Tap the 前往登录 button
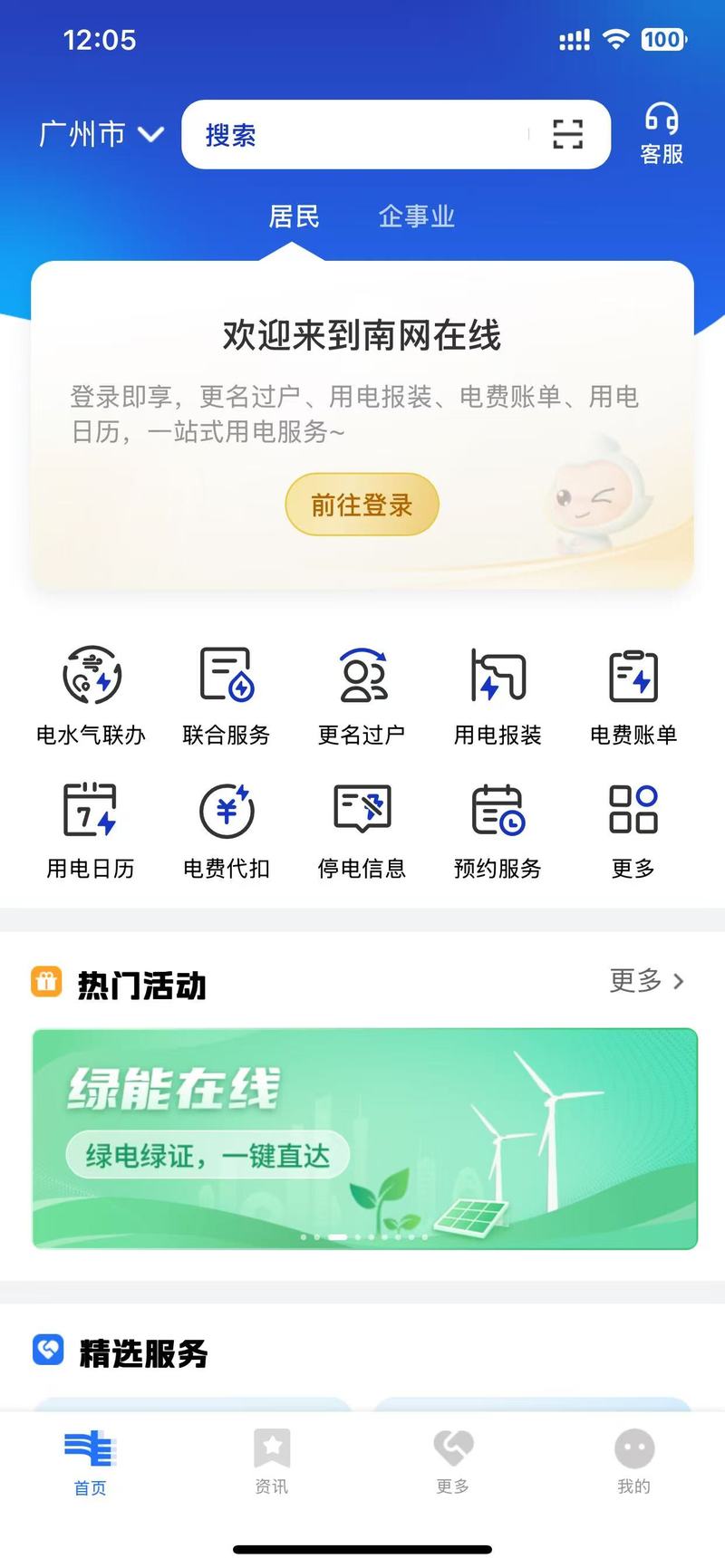Viewport: 725px width, 1568px height. [x=362, y=505]
